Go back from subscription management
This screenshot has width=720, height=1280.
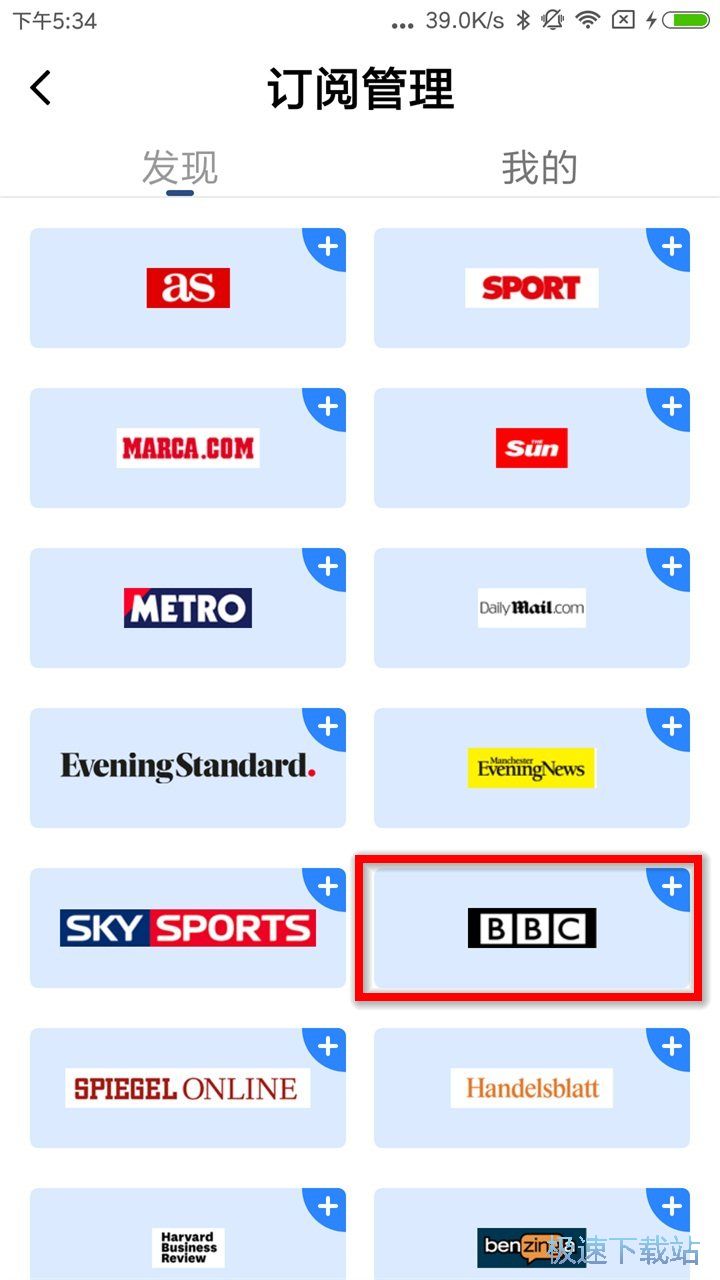40,88
